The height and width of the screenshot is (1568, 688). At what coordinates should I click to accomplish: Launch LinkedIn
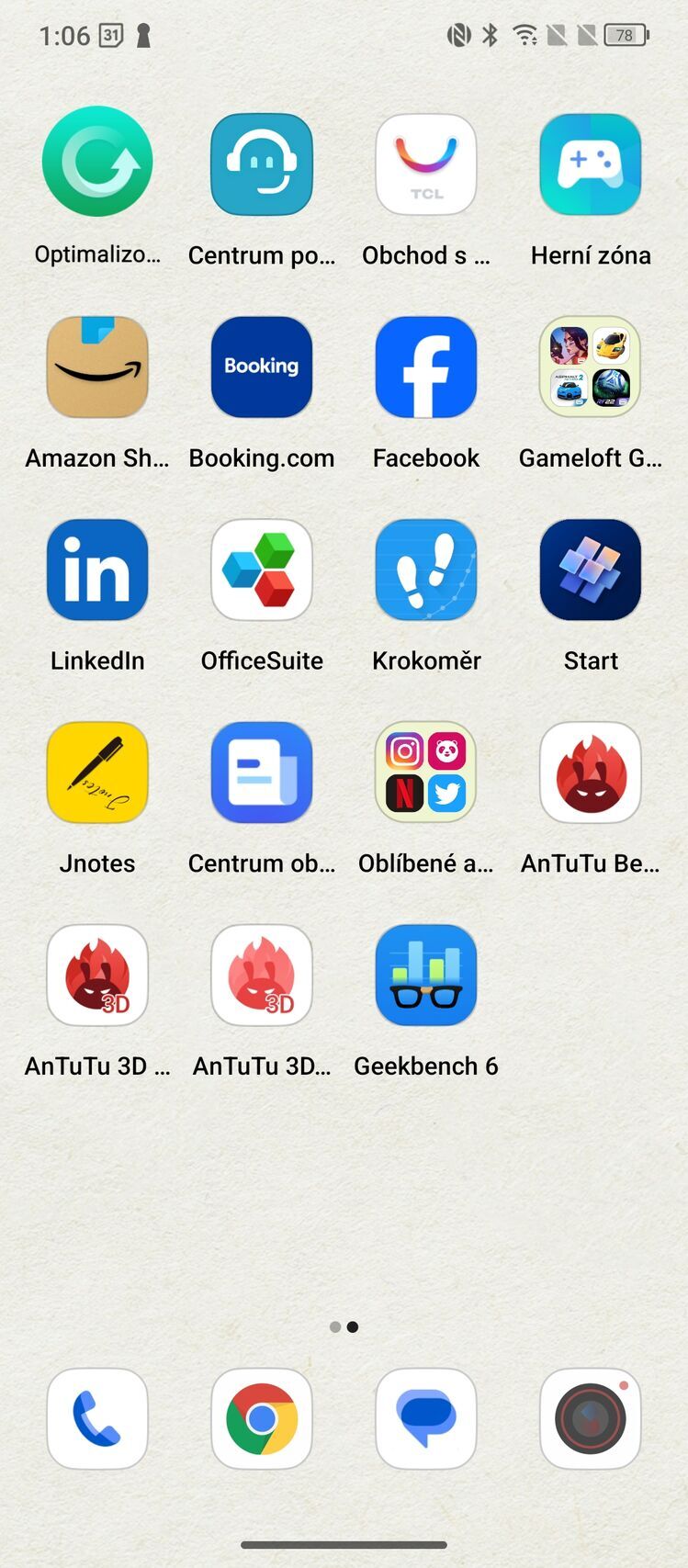97,570
